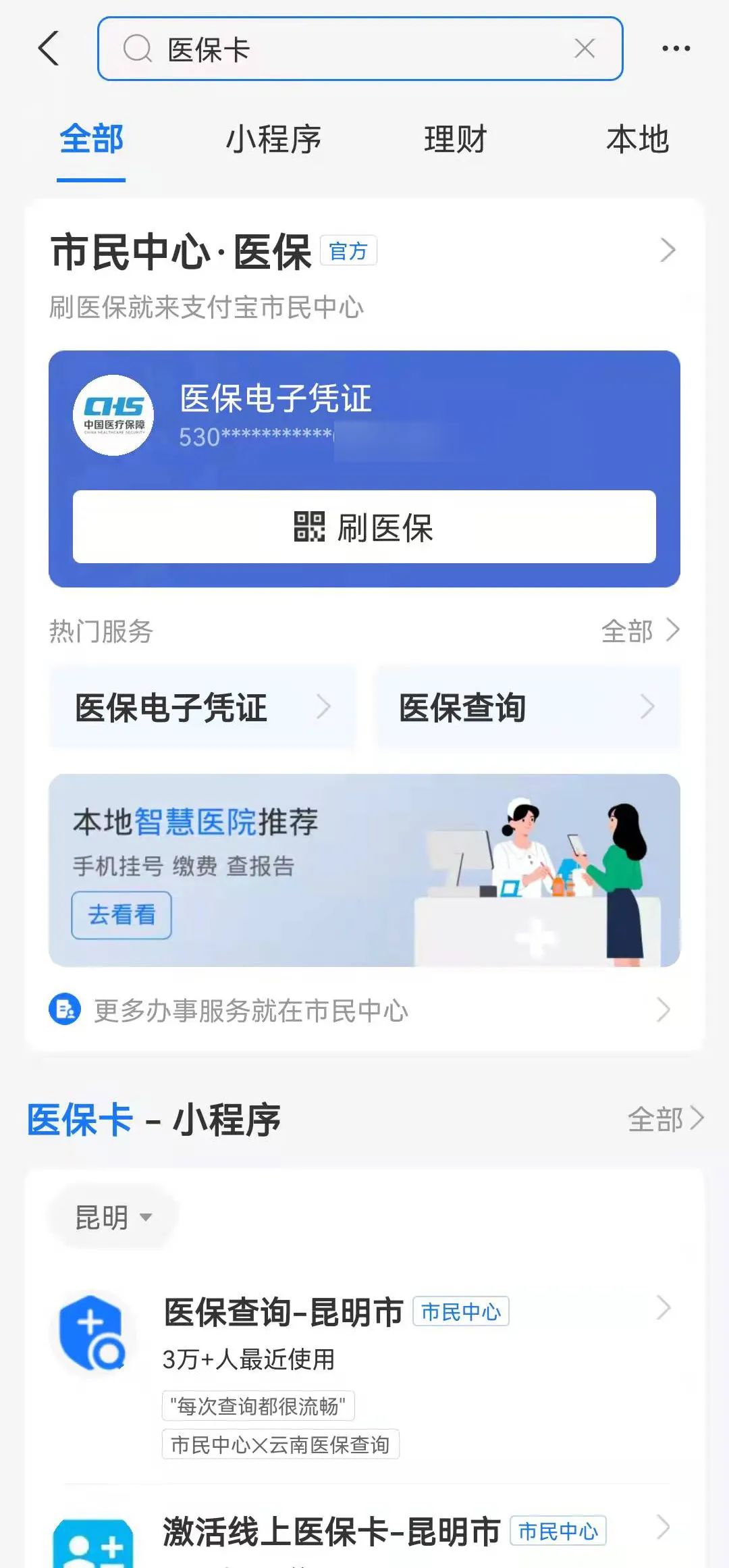Tap the 刷医保 button

pos(364,527)
